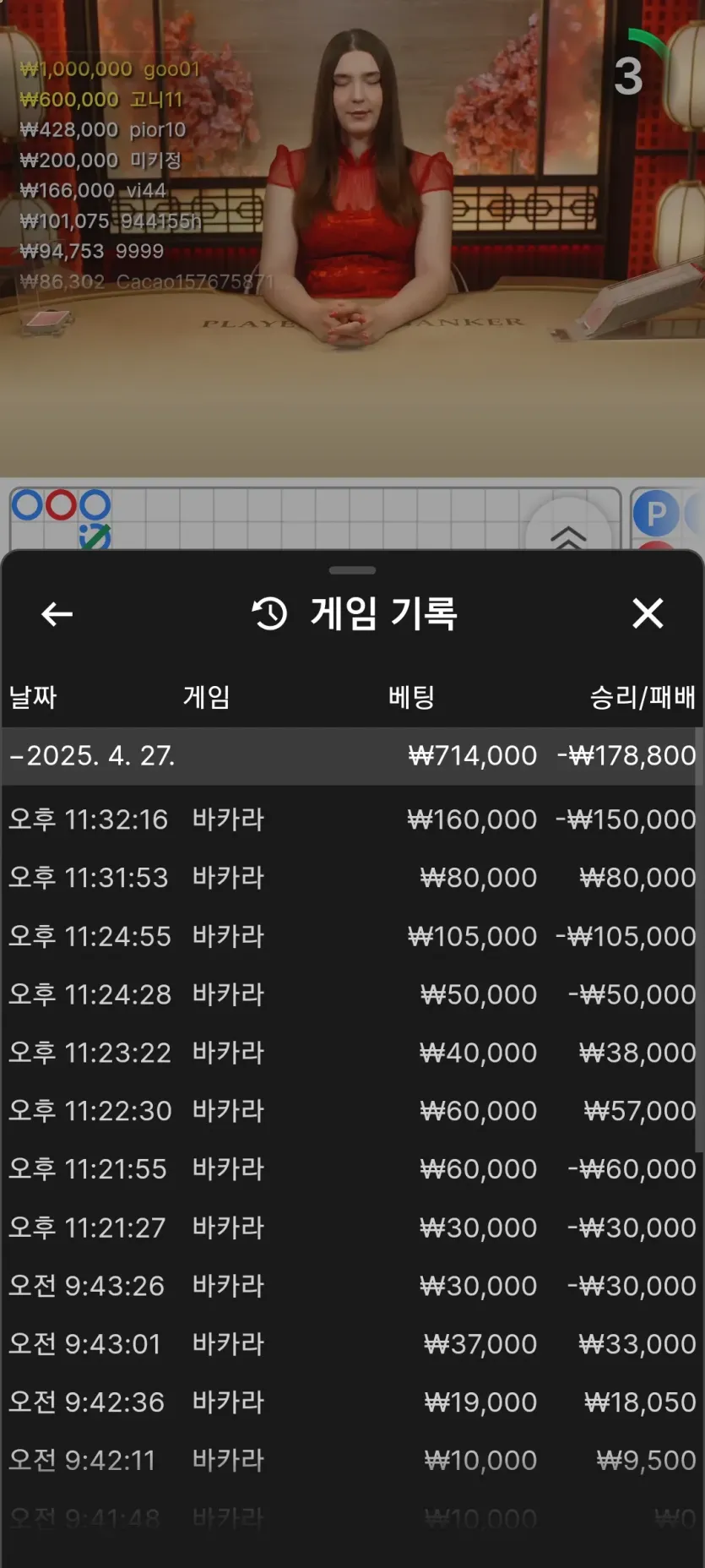The width and height of the screenshot is (705, 1568).
Task: Go back from the game history panel
Action: click(x=57, y=614)
